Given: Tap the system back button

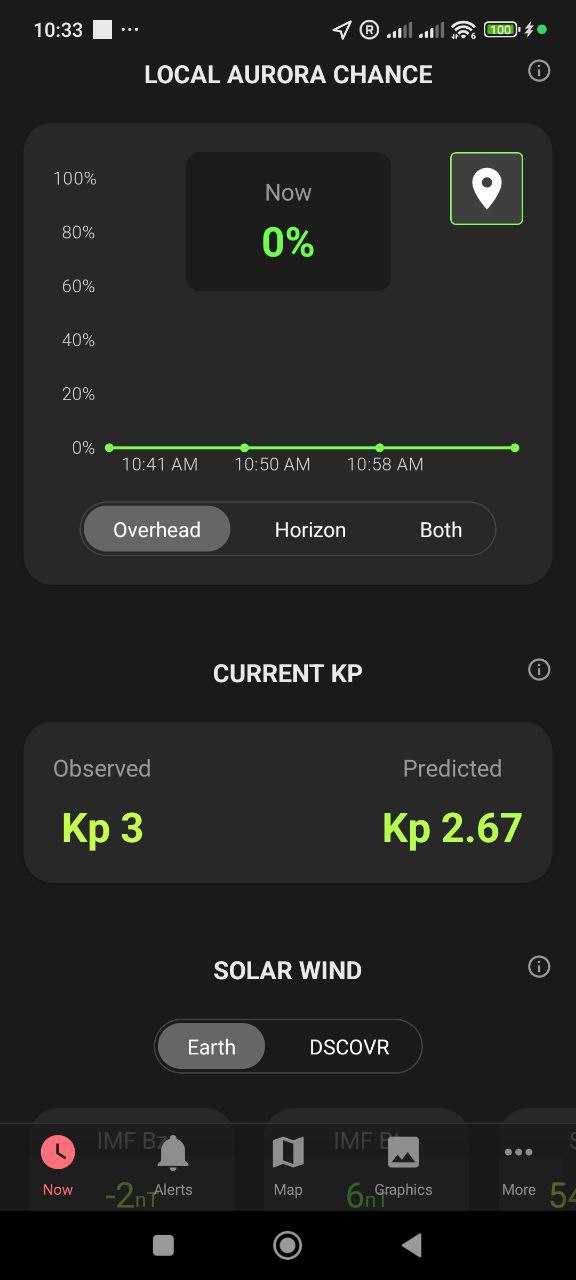Looking at the screenshot, I should click(411, 1245).
